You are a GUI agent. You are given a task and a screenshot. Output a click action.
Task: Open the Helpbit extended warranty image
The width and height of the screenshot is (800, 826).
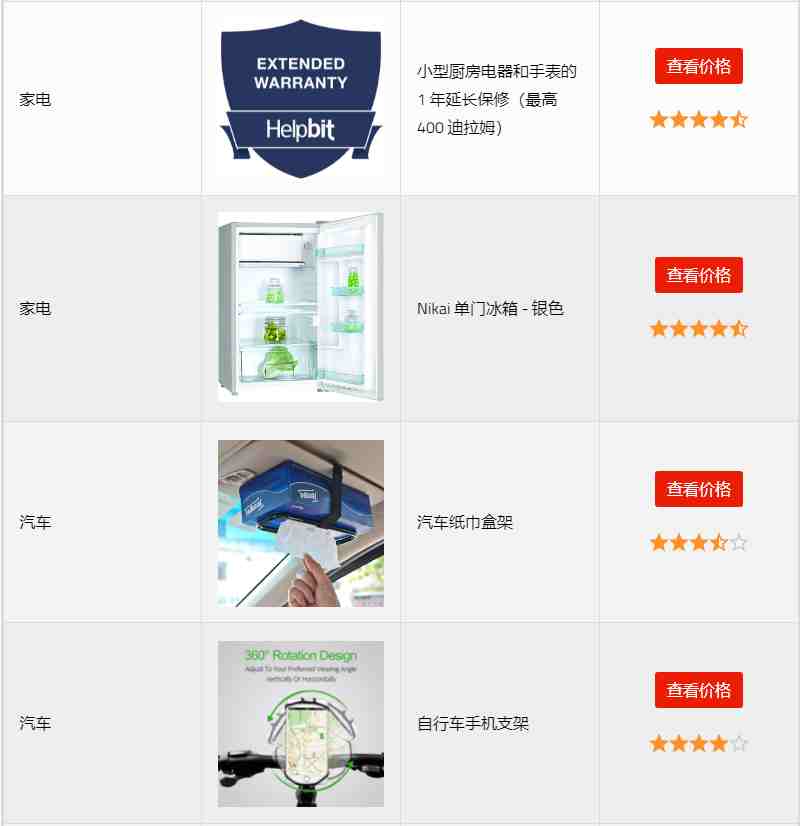coord(300,100)
